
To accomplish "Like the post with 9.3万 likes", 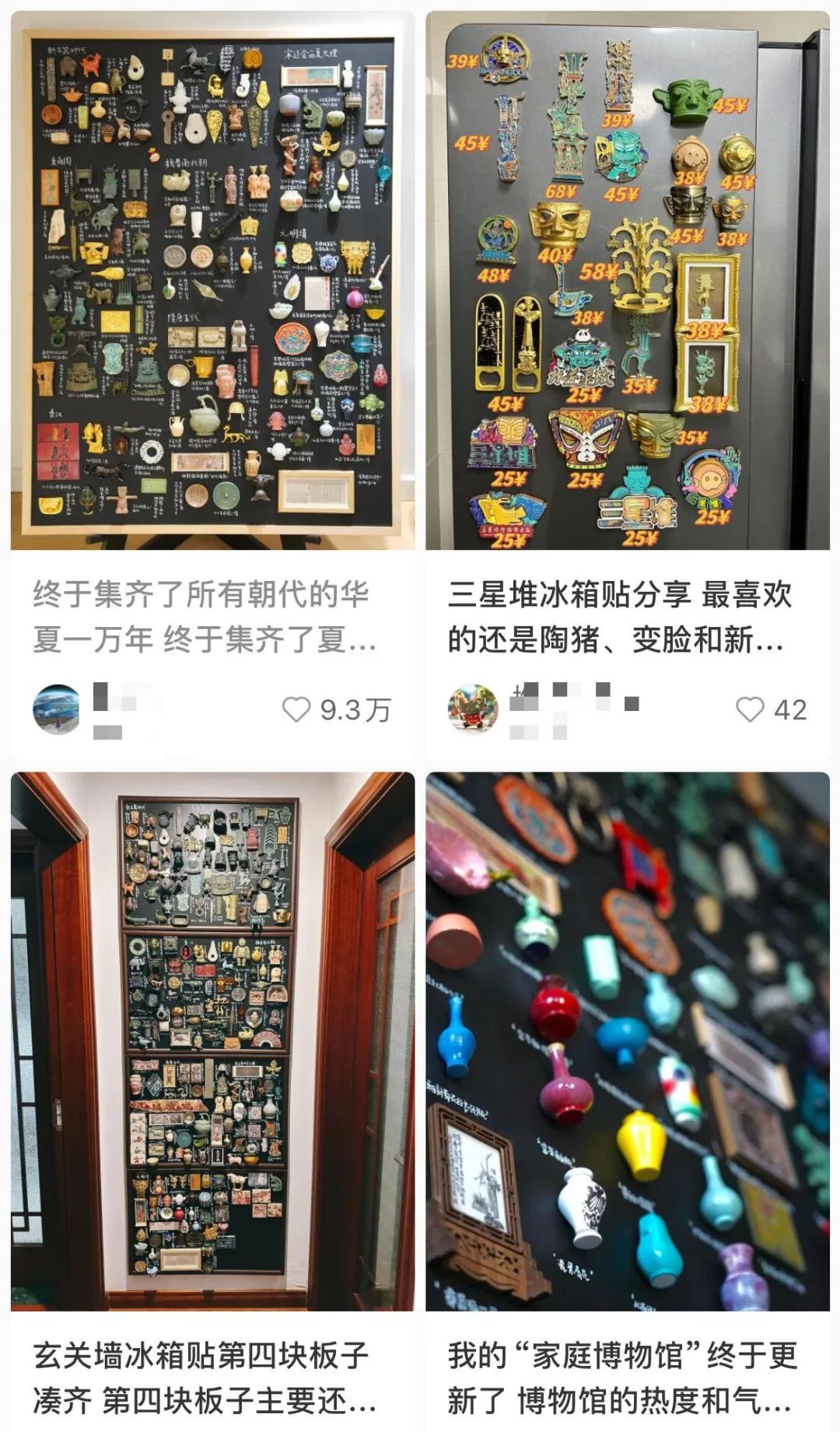I will pos(296,709).
